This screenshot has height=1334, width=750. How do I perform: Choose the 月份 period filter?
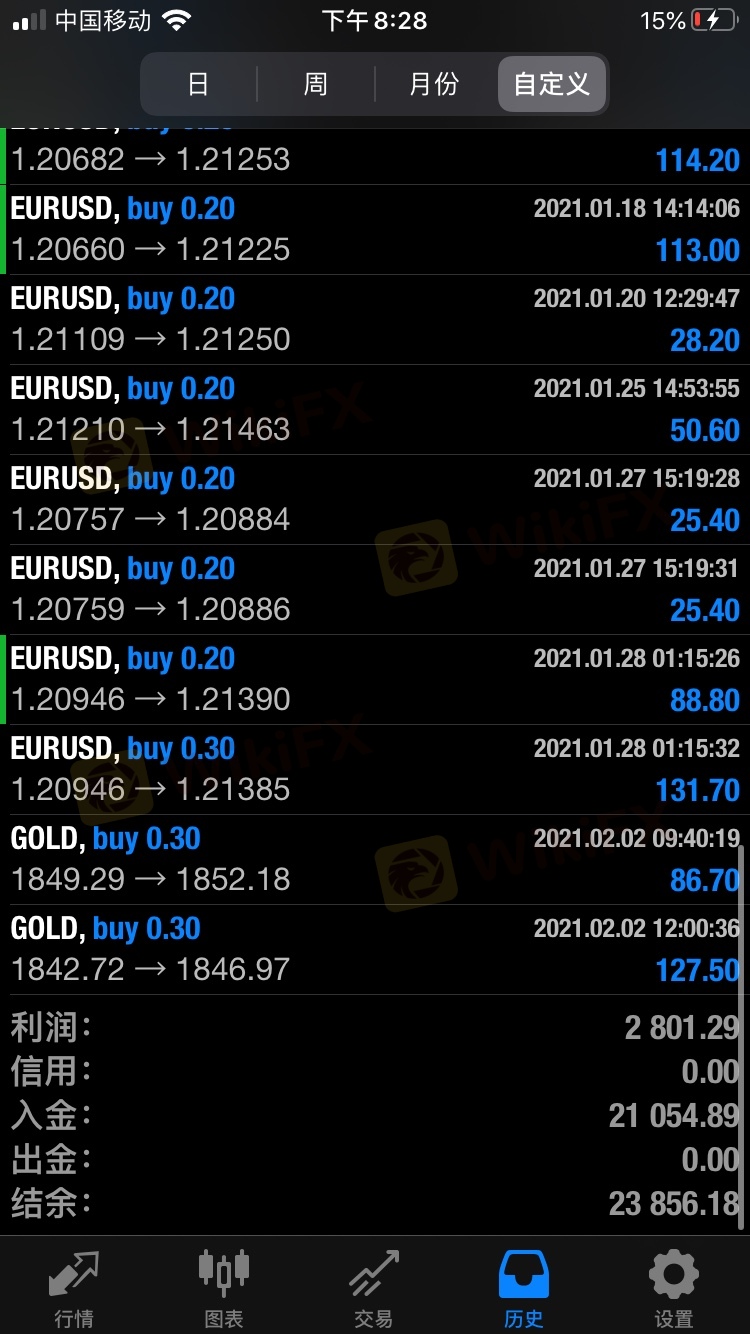[434, 84]
